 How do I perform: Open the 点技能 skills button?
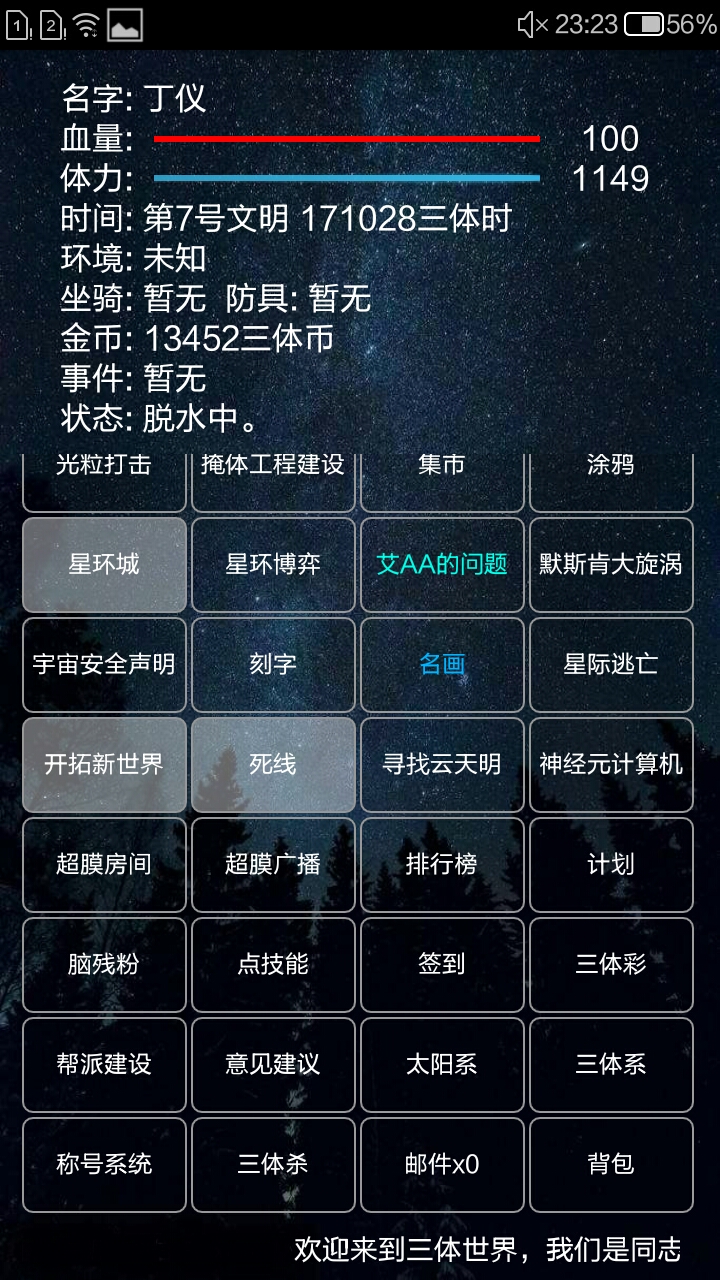click(273, 965)
